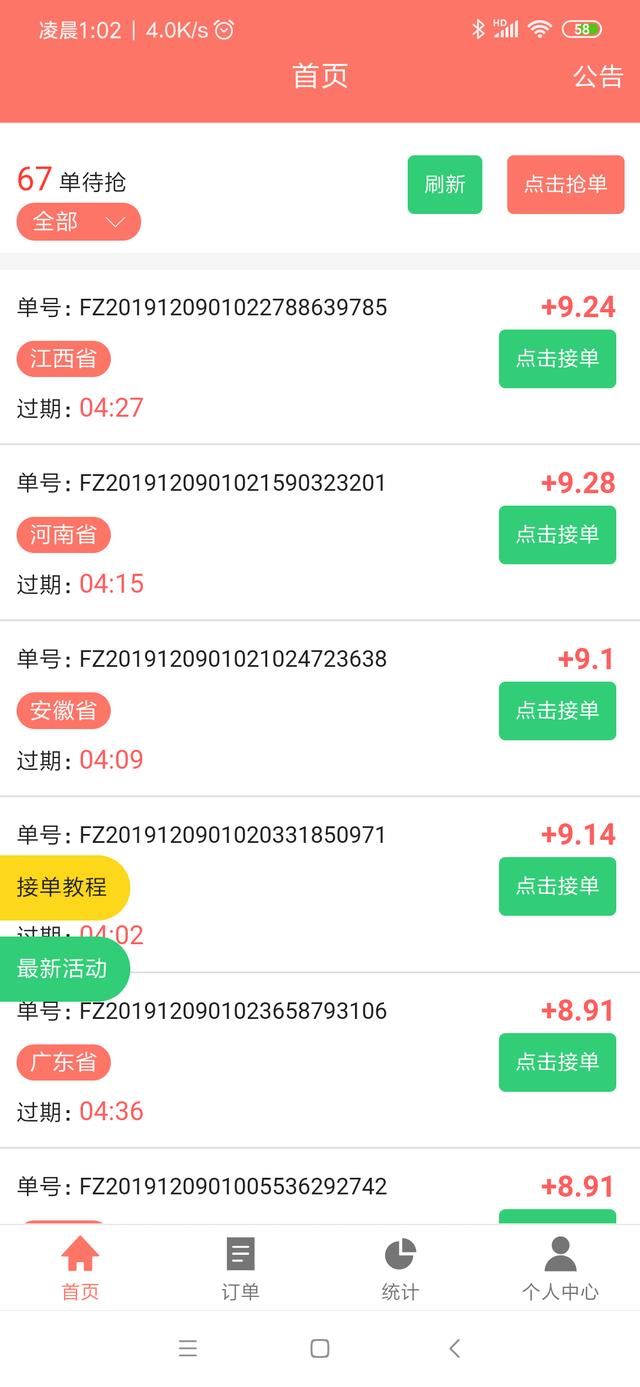Accept the 广东省 order worth +8.91

coord(557,1062)
